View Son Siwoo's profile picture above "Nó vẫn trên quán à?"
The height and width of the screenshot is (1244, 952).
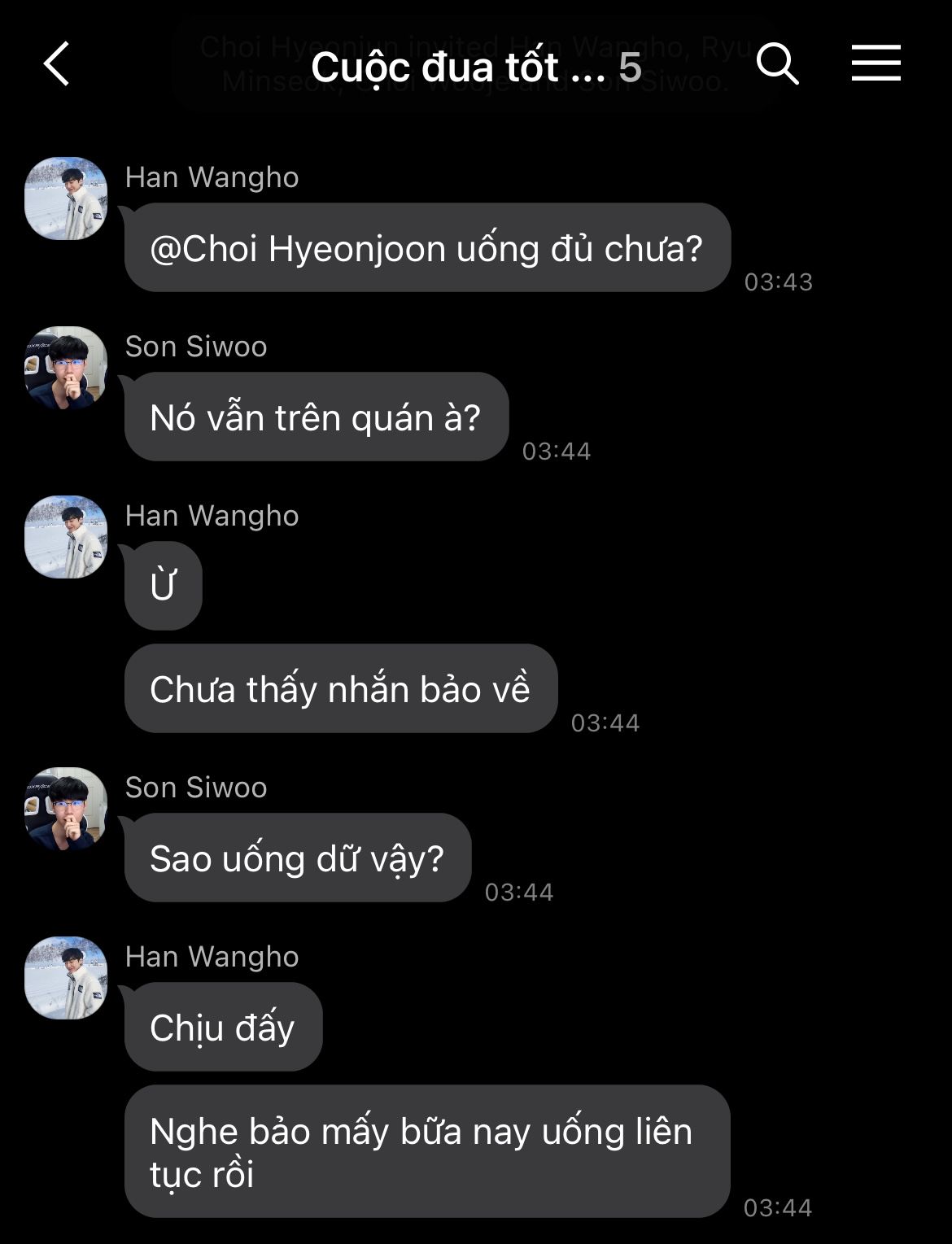tap(66, 368)
